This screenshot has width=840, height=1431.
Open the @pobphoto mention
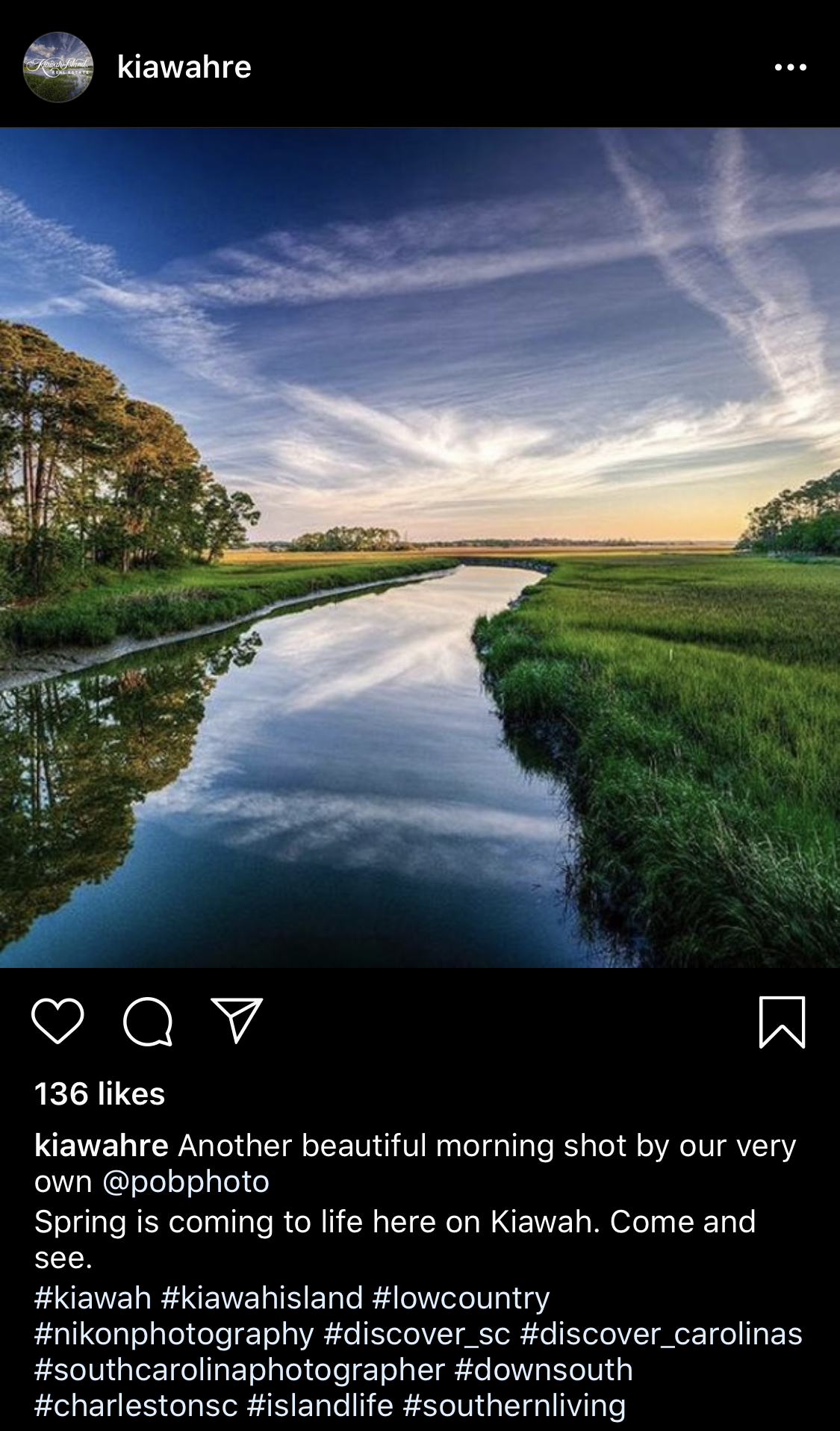pyautogui.click(x=185, y=1182)
